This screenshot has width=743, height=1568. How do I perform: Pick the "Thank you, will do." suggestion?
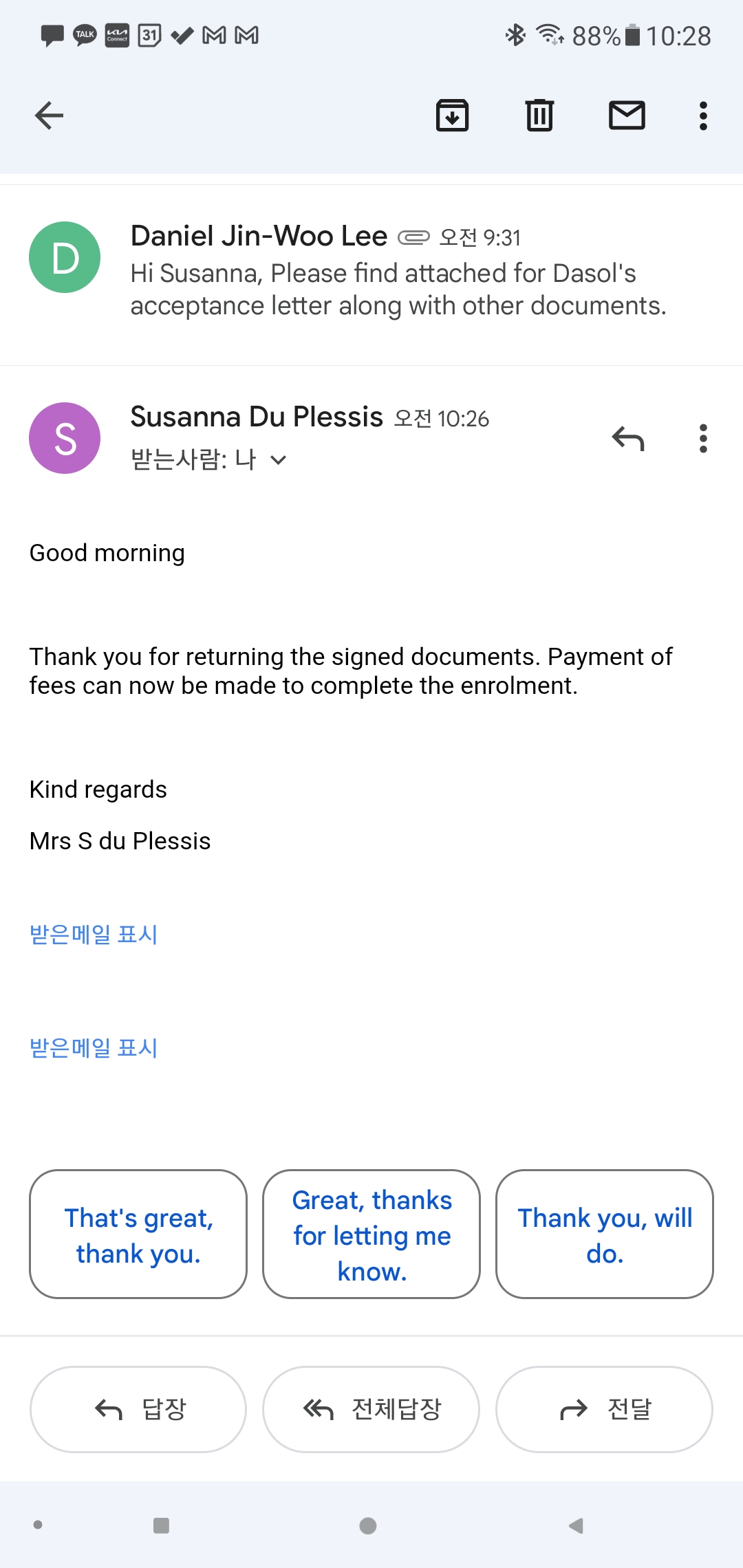pos(604,1234)
